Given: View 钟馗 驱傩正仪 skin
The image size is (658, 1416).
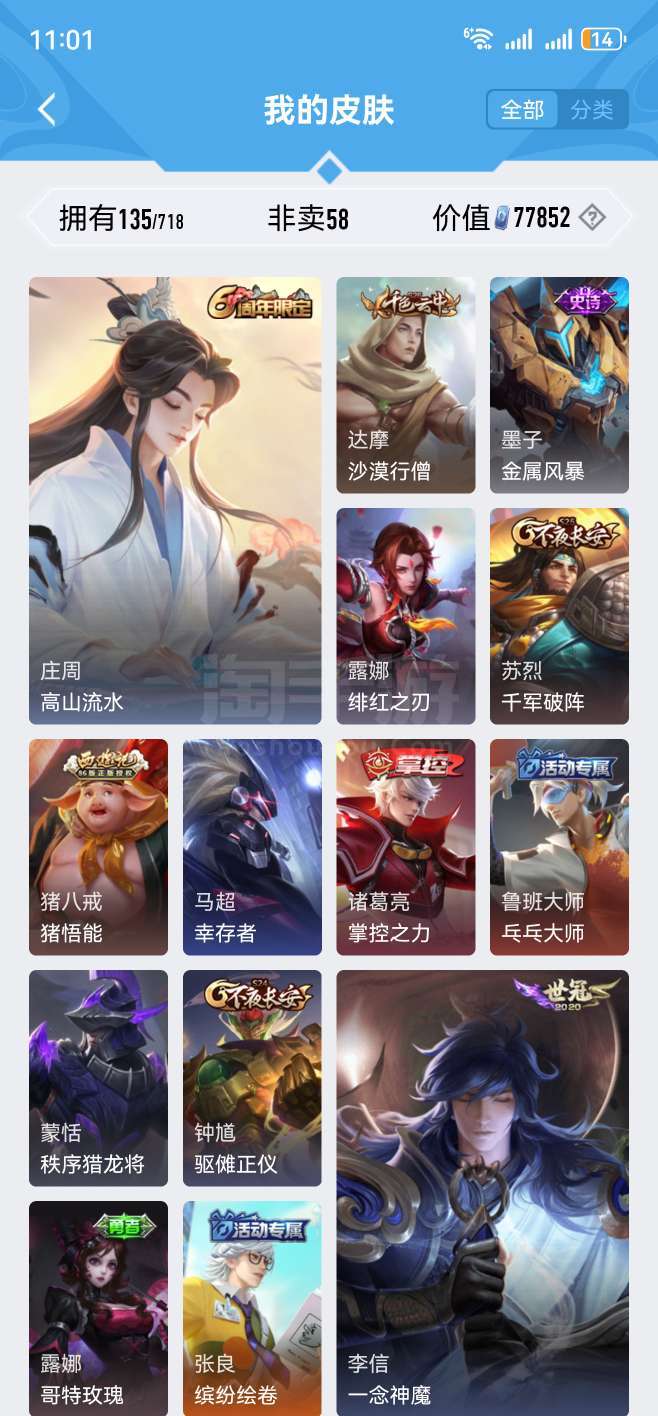Looking at the screenshot, I should coord(252,1078).
